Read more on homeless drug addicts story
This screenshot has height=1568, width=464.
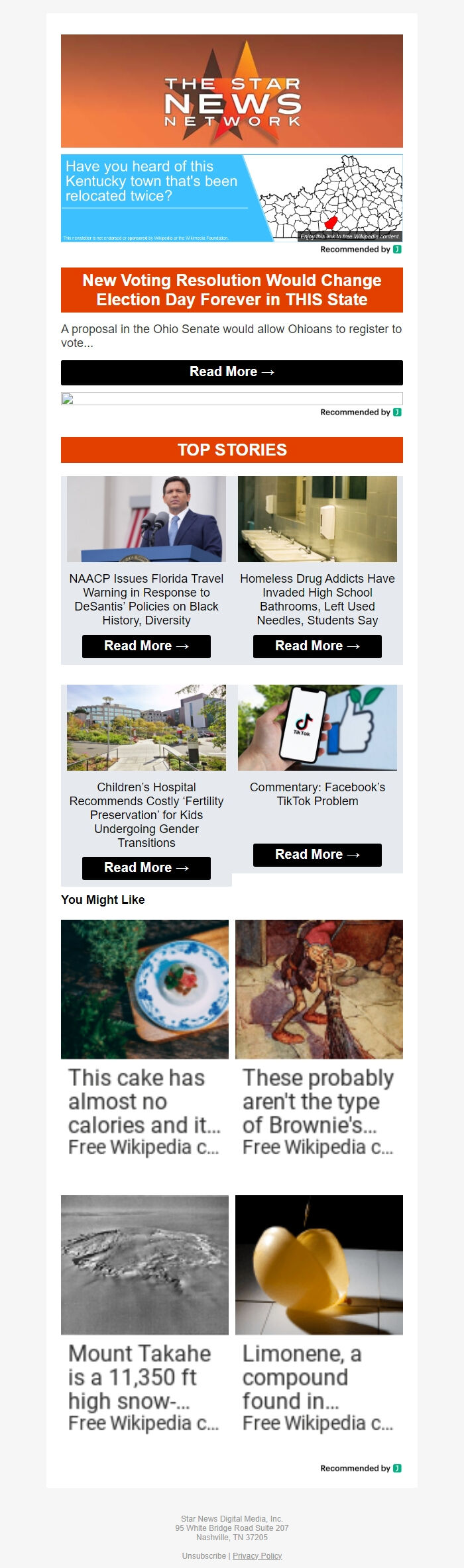pos(317,646)
